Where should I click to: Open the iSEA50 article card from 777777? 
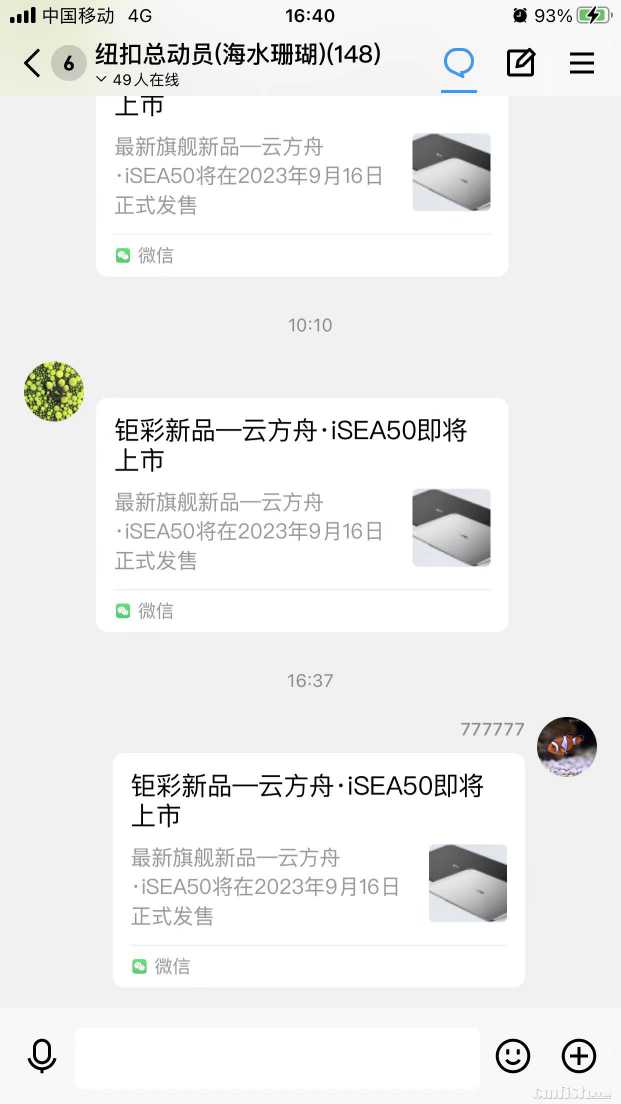[x=318, y=869]
